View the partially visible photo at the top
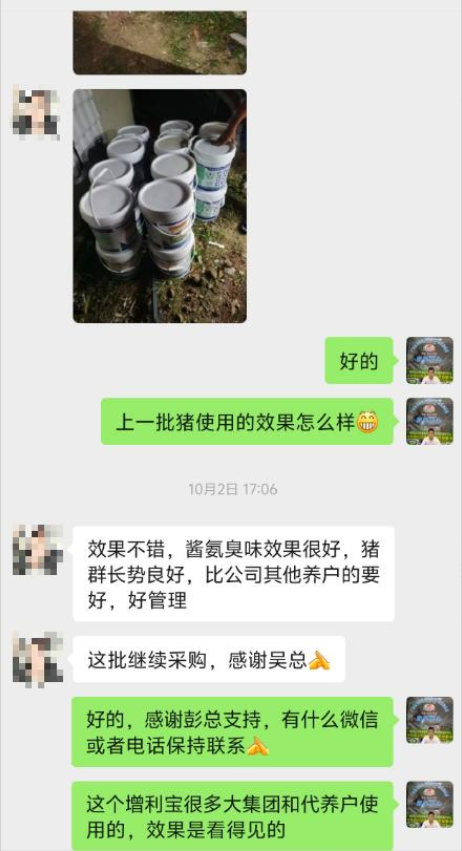Viewport: 462px width, 851px height. point(160,43)
